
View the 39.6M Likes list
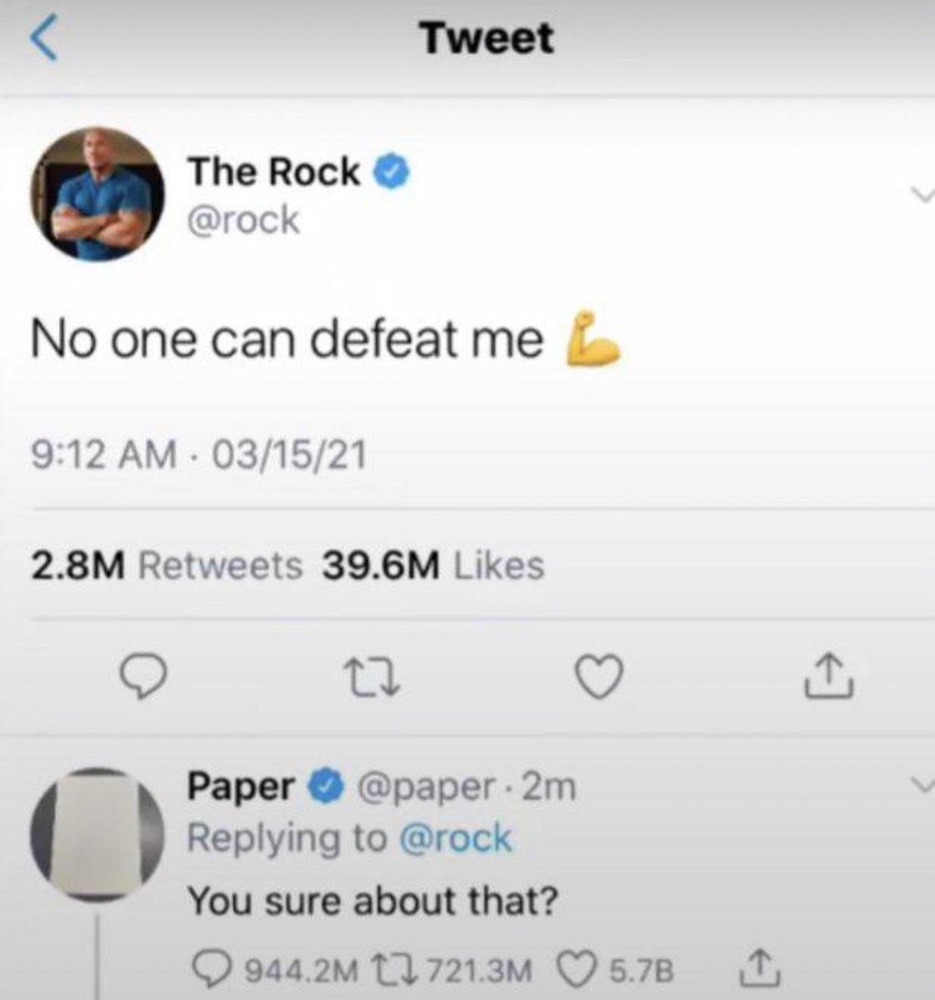432,566
